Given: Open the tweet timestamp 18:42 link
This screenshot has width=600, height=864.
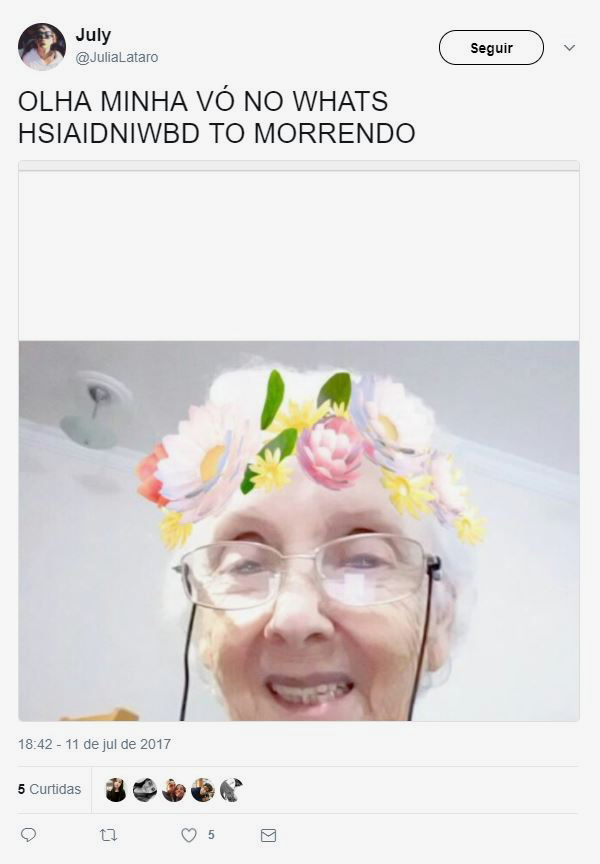Looking at the screenshot, I should (94, 745).
